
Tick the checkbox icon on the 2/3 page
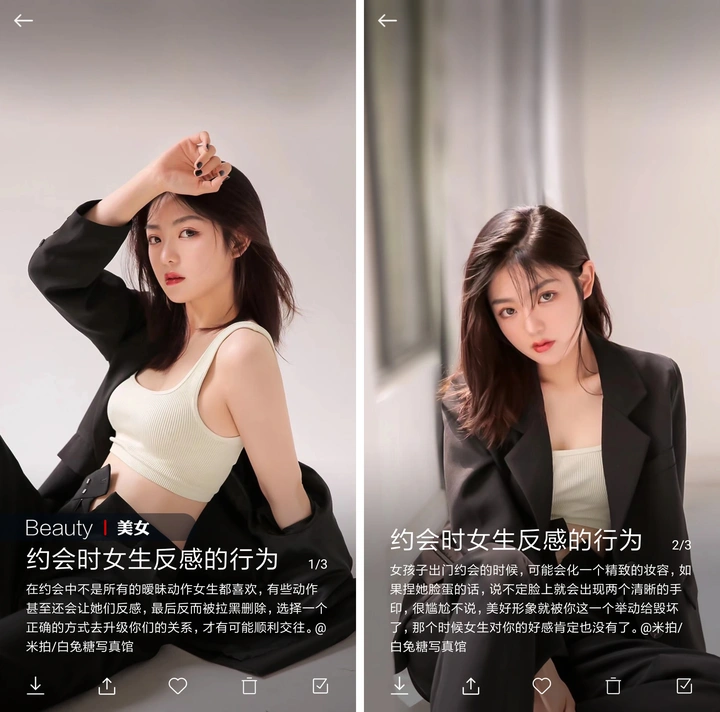pyautogui.click(x=684, y=686)
